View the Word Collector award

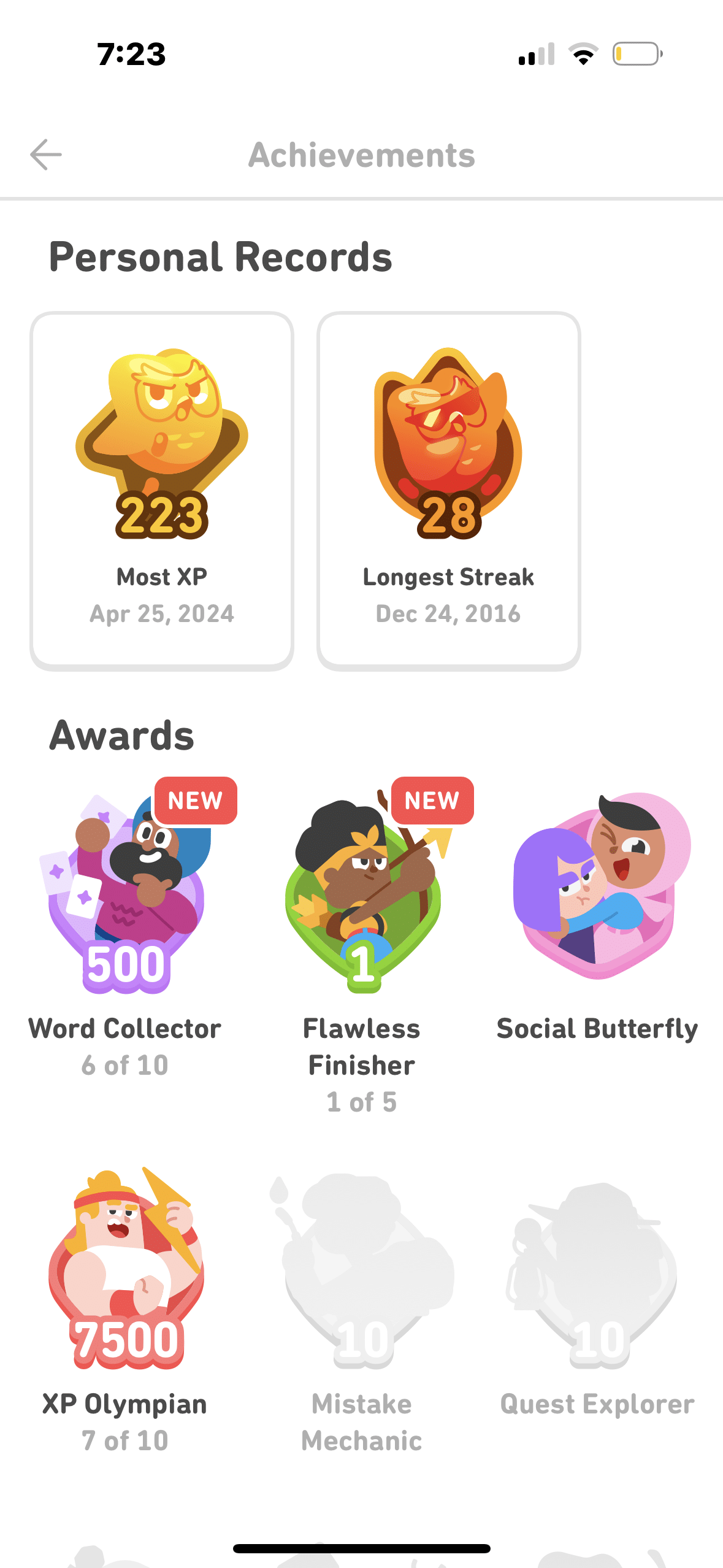(125, 896)
